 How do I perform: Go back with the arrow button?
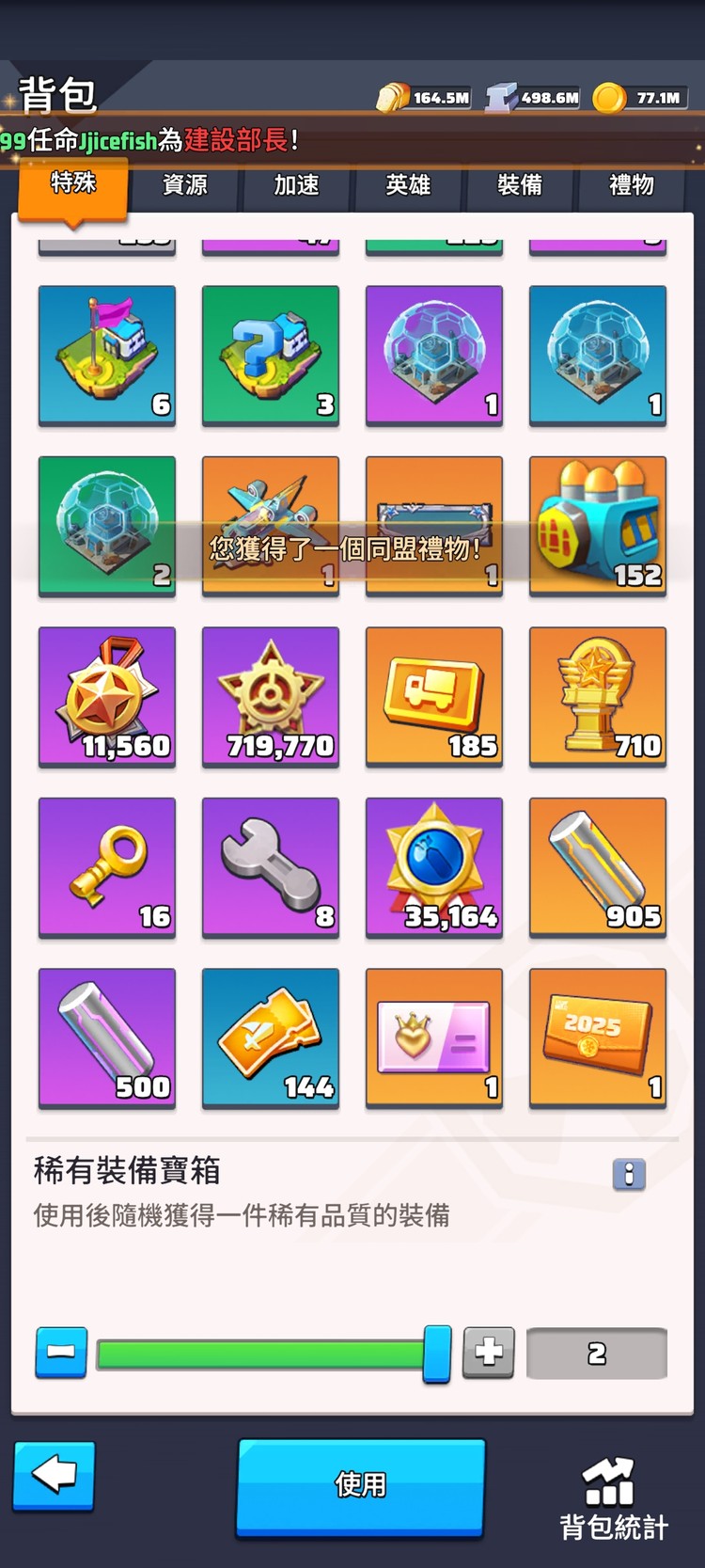tap(55, 1475)
